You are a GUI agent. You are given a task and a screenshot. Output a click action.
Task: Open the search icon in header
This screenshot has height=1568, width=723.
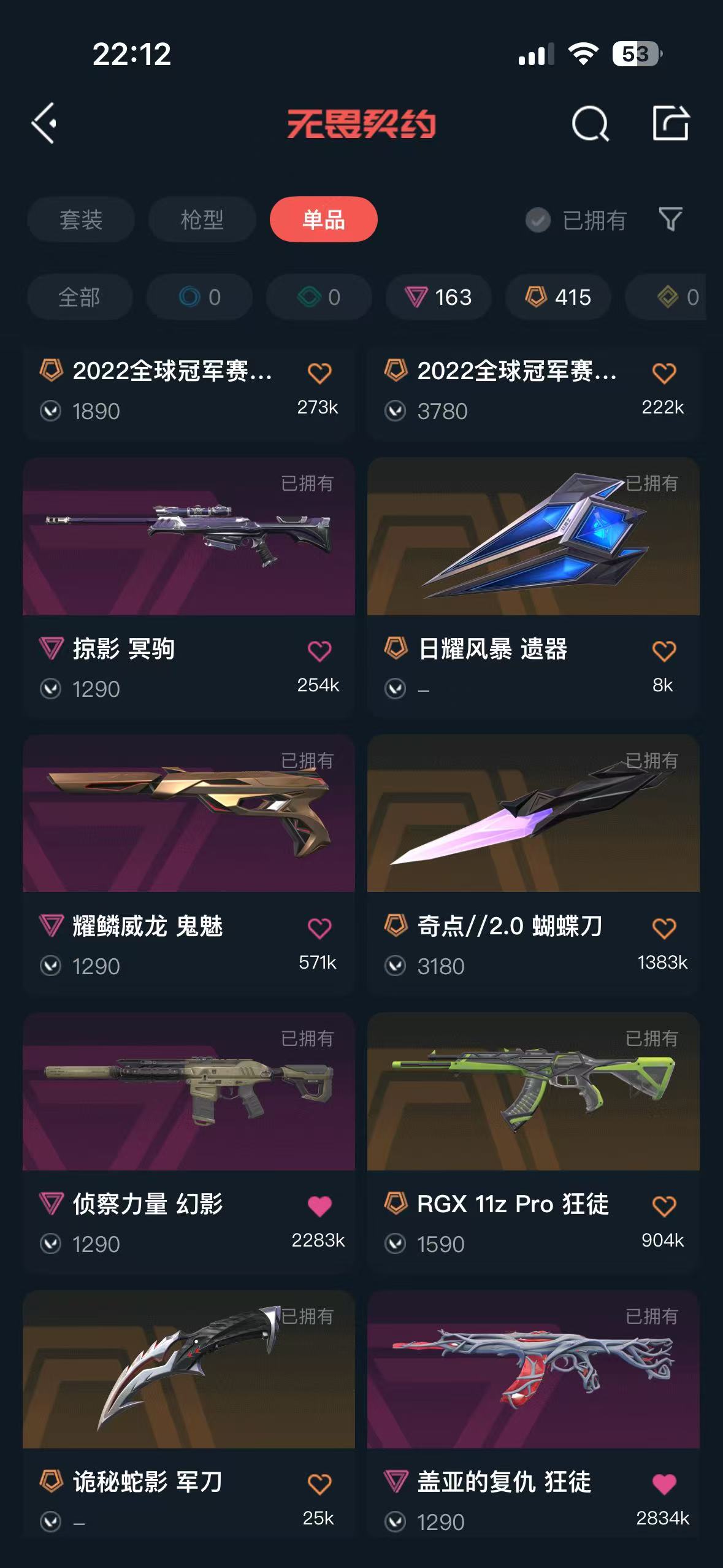click(x=589, y=124)
